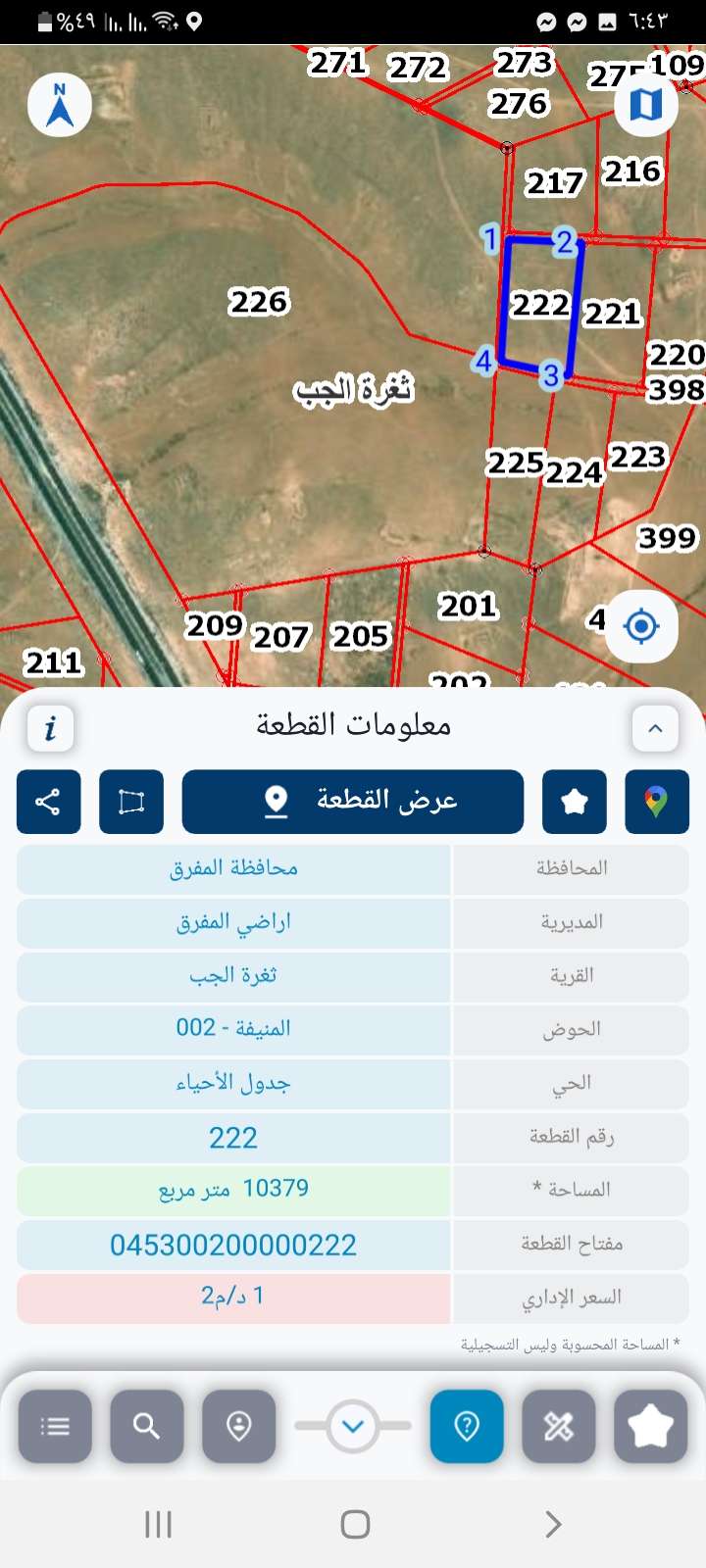
Task: Go to the home screen
Action: pyautogui.click(x=355, y=1524)
